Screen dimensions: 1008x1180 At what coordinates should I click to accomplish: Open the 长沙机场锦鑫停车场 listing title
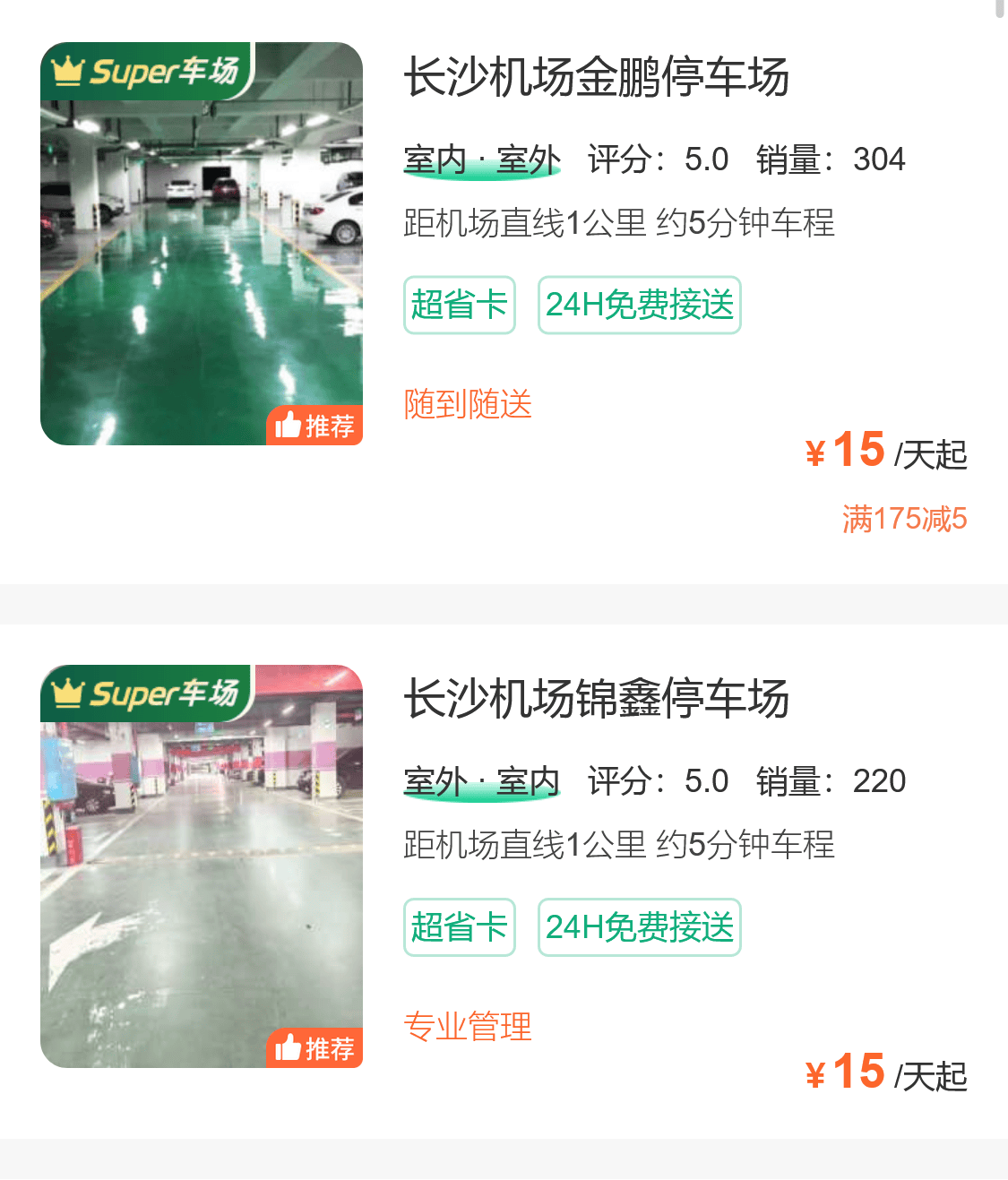(x=598, y=702)
